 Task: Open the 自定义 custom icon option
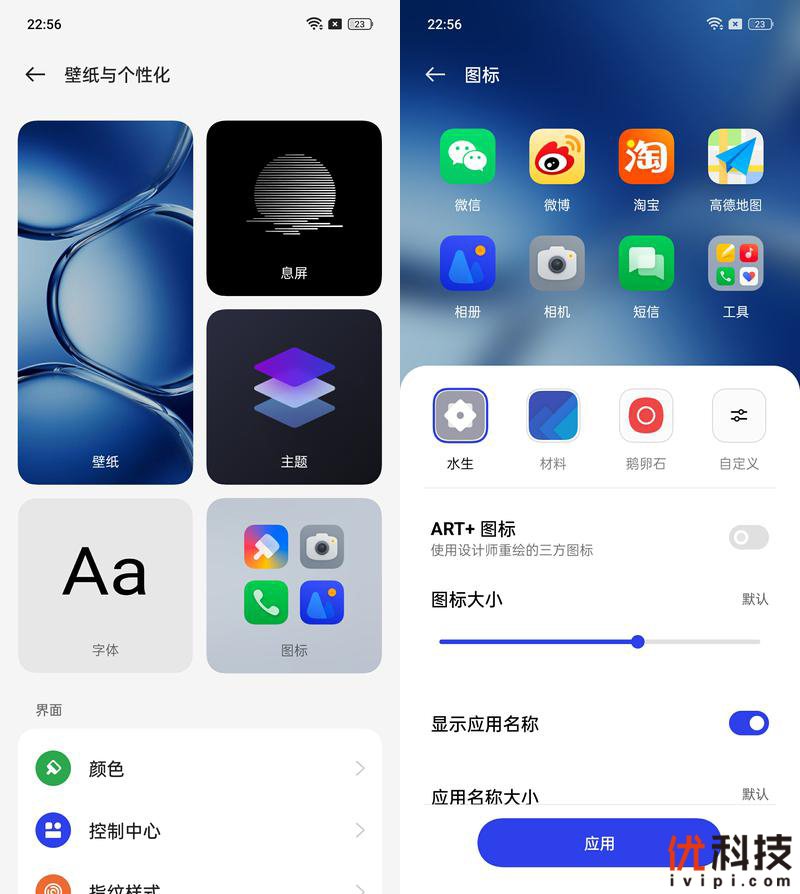point(739,416)
